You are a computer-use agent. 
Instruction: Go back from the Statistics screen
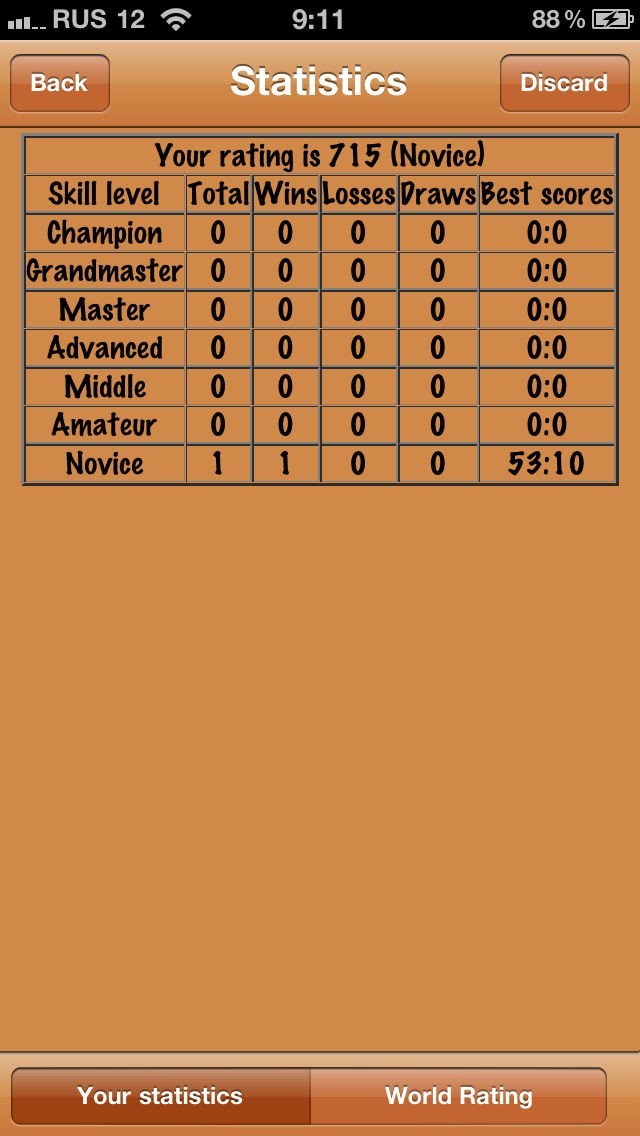(x=59, y=83)
